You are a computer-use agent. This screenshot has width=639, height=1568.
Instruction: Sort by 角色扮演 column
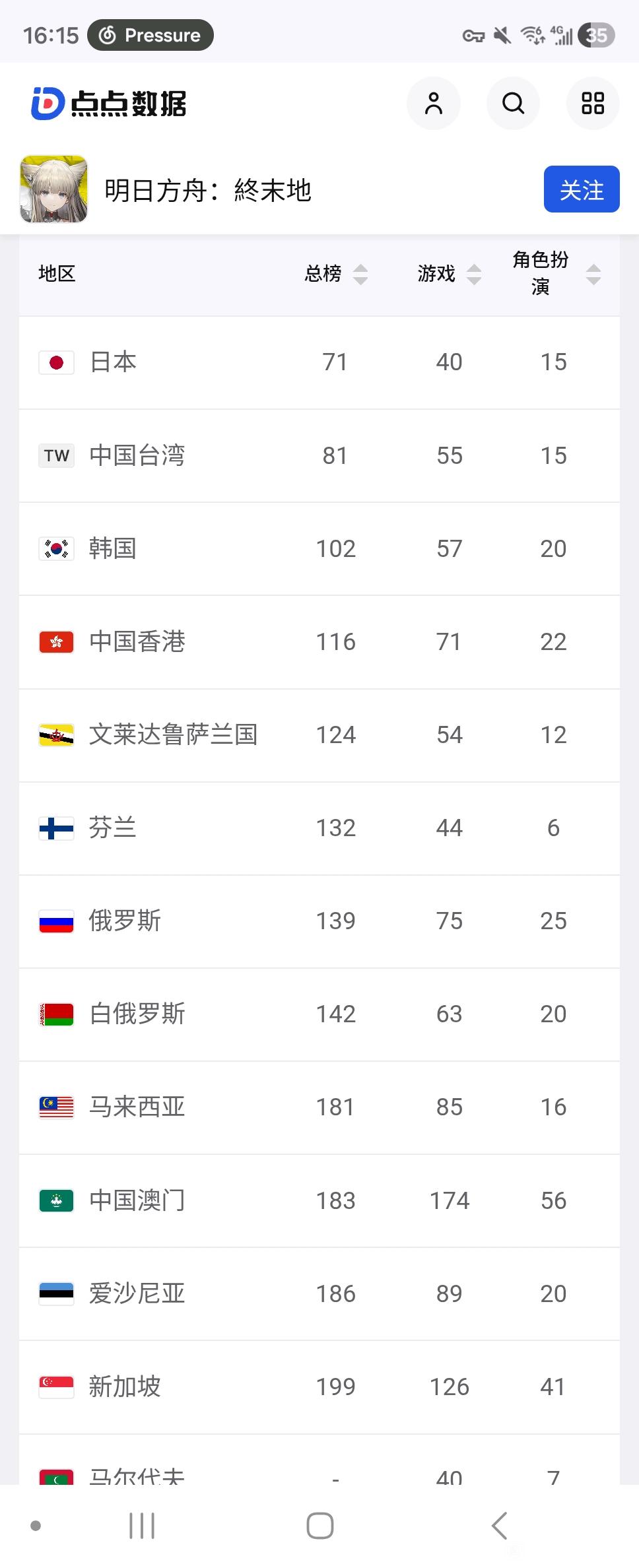click(x=556, y=273)
